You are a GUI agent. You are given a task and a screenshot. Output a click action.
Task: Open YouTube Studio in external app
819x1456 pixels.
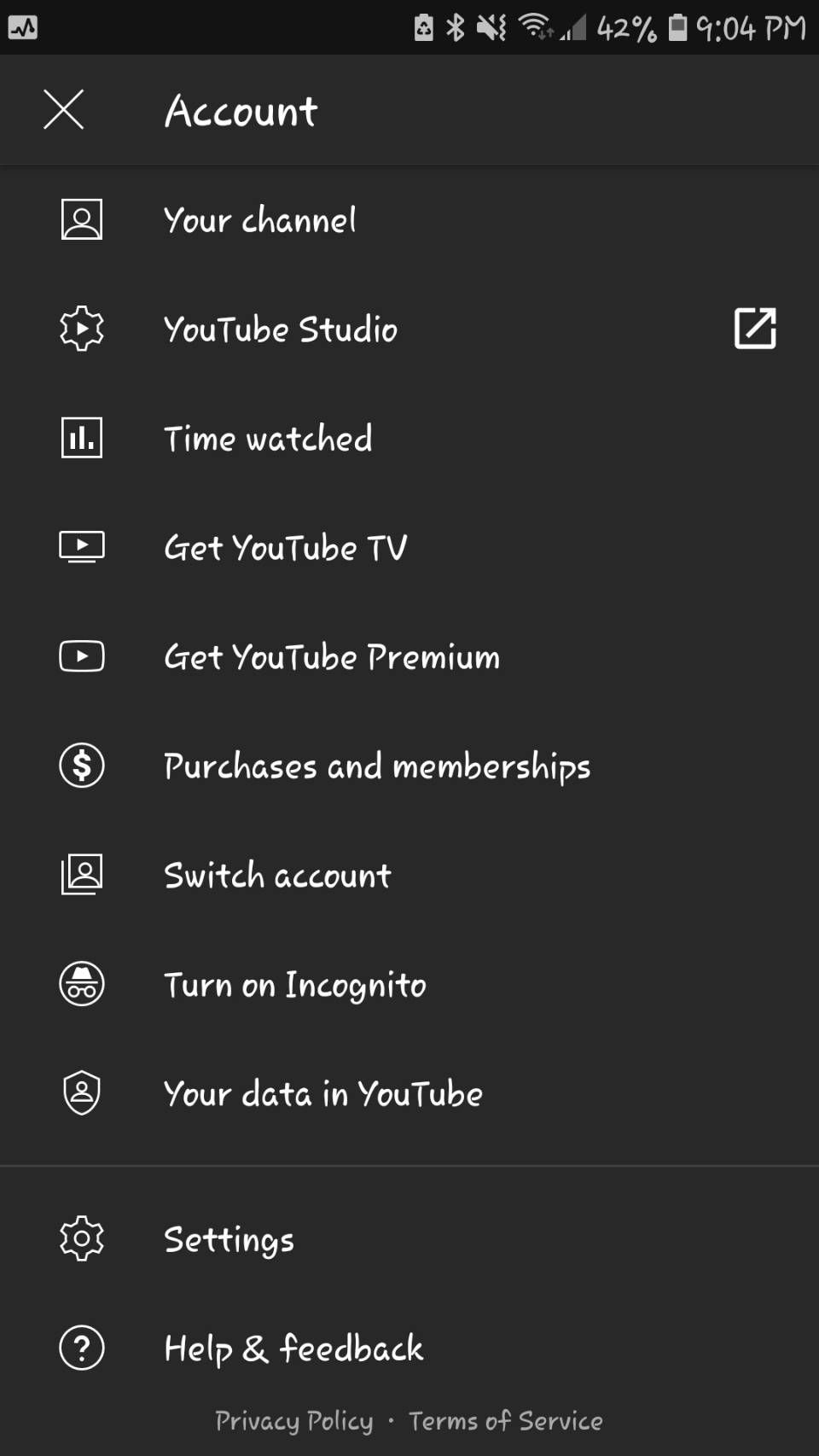pos(754,327)
